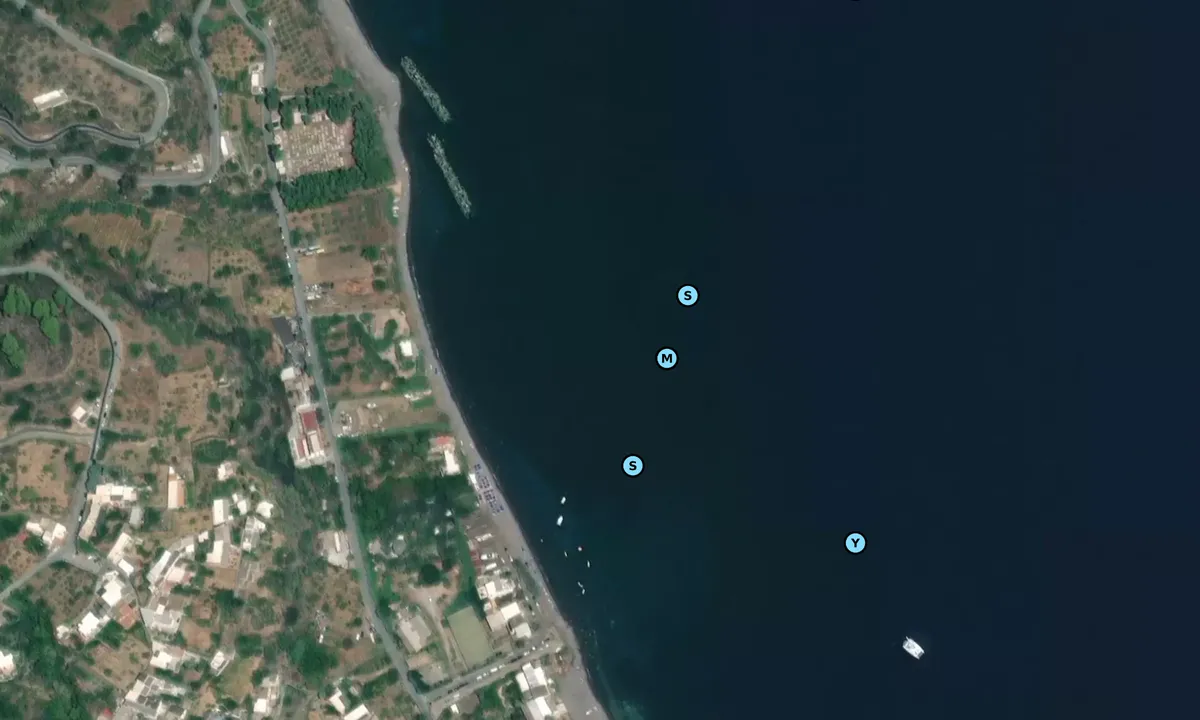Tap the M marker on the map
Screen dimensions: 1200x720
click(667, 358)
